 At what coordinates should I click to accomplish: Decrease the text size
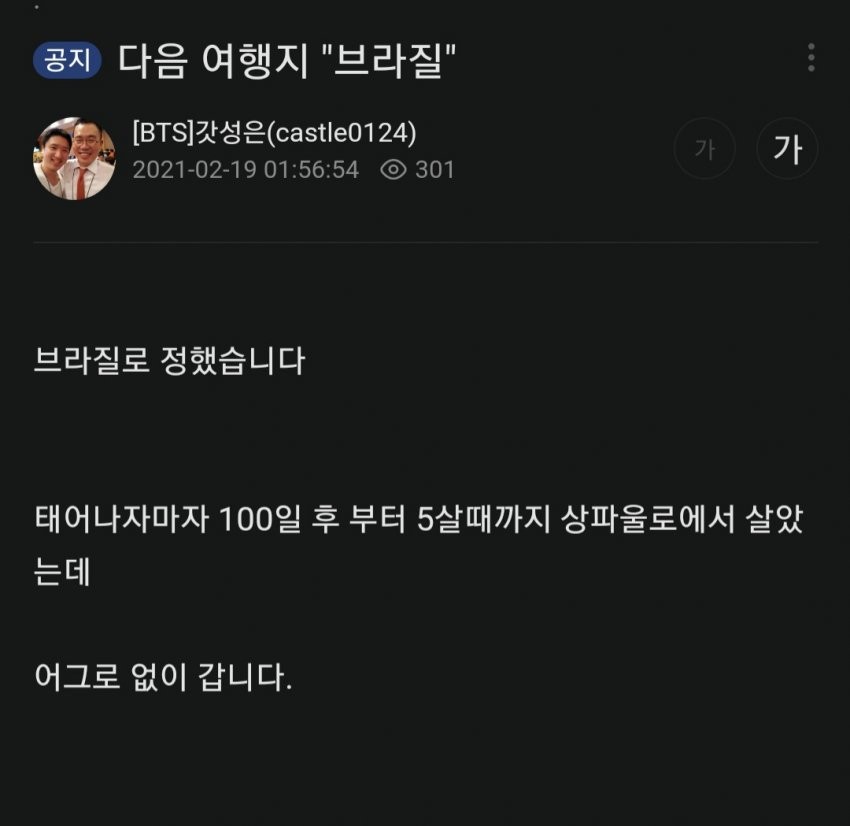click(704, 149)
